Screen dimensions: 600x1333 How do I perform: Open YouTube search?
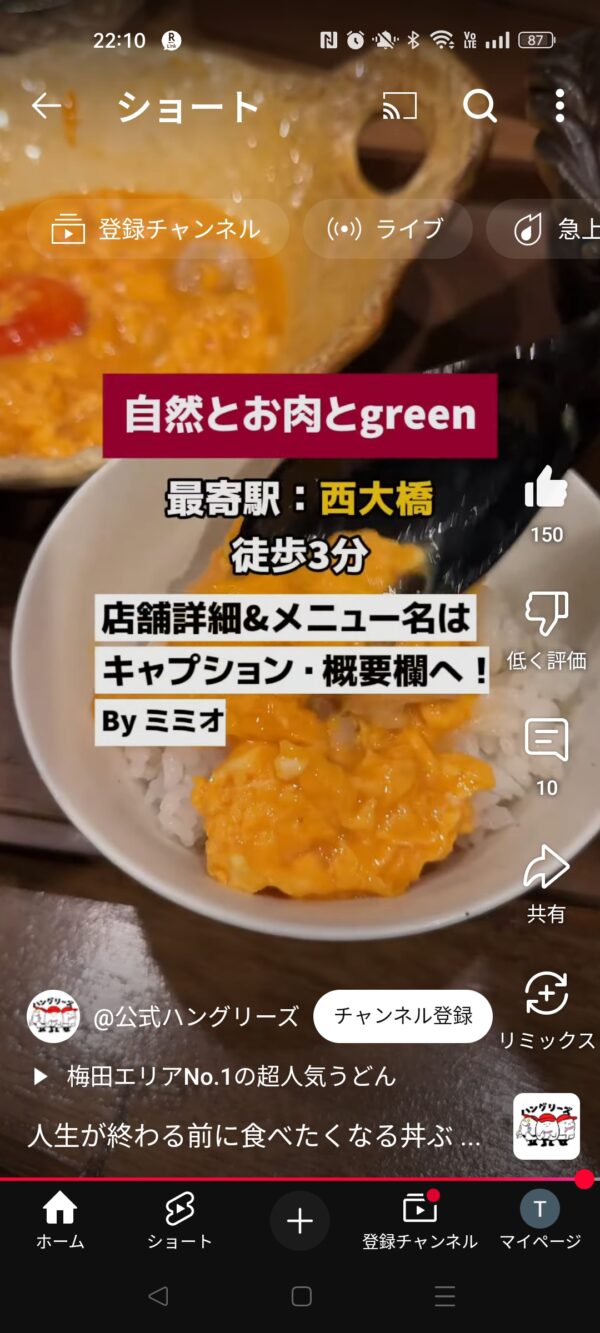coord(480,105)
